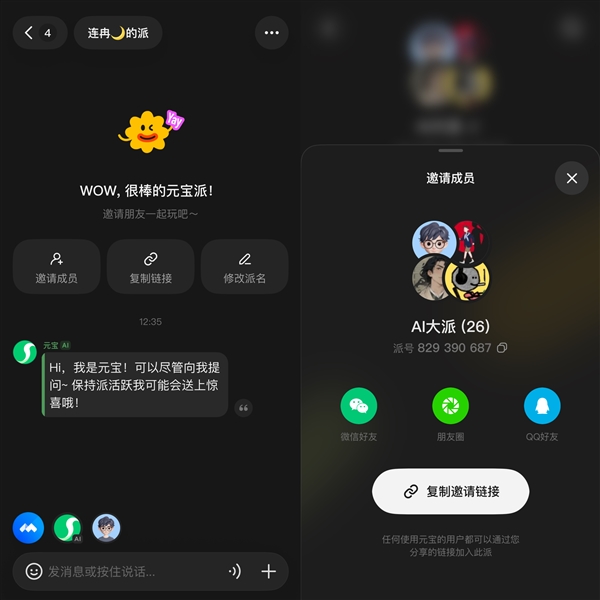Open the three-dot overflow menu
The height and width of the screenshot is (600, 600).
tap(271, 33)
